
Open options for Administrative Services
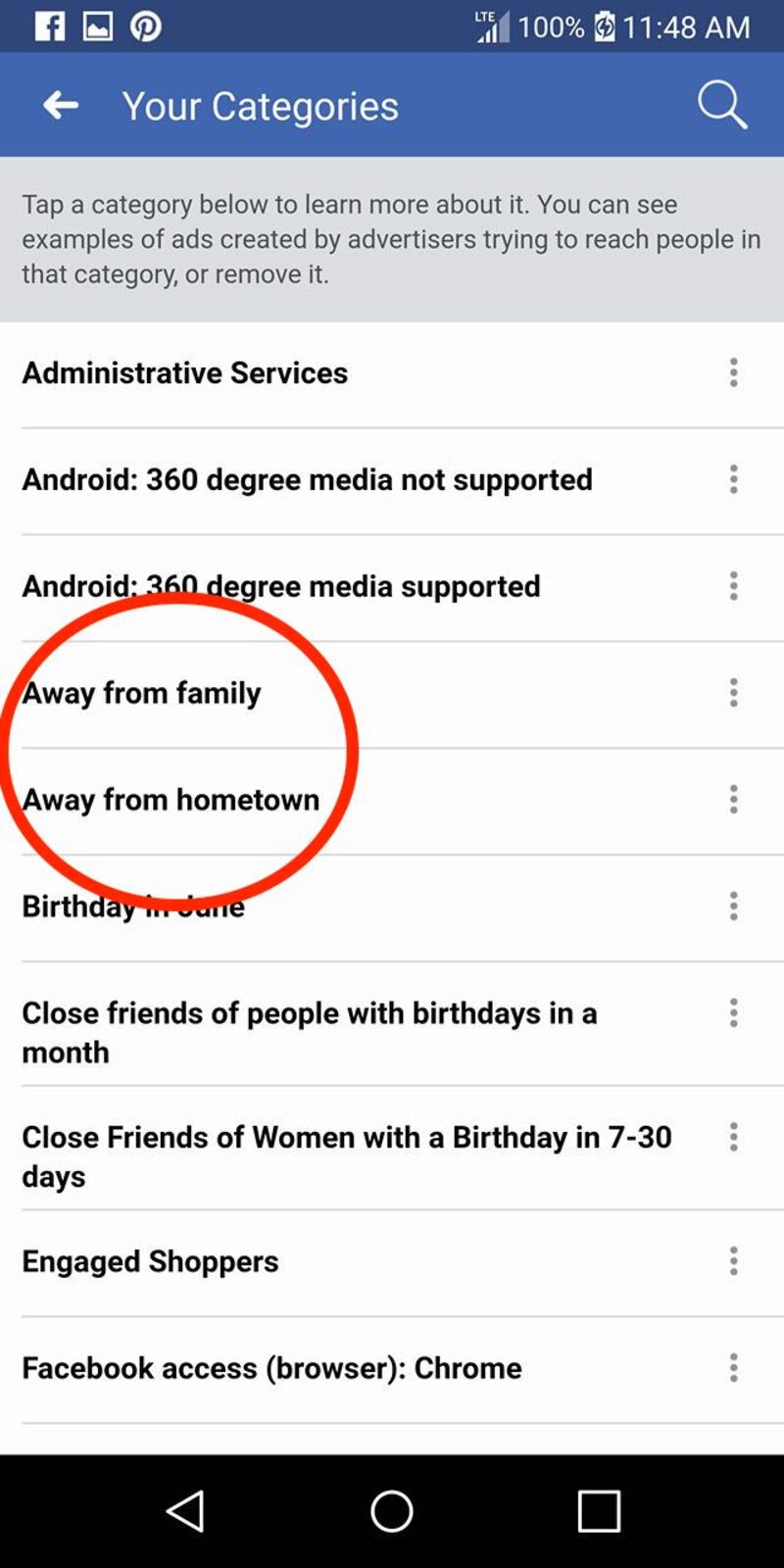733,373
